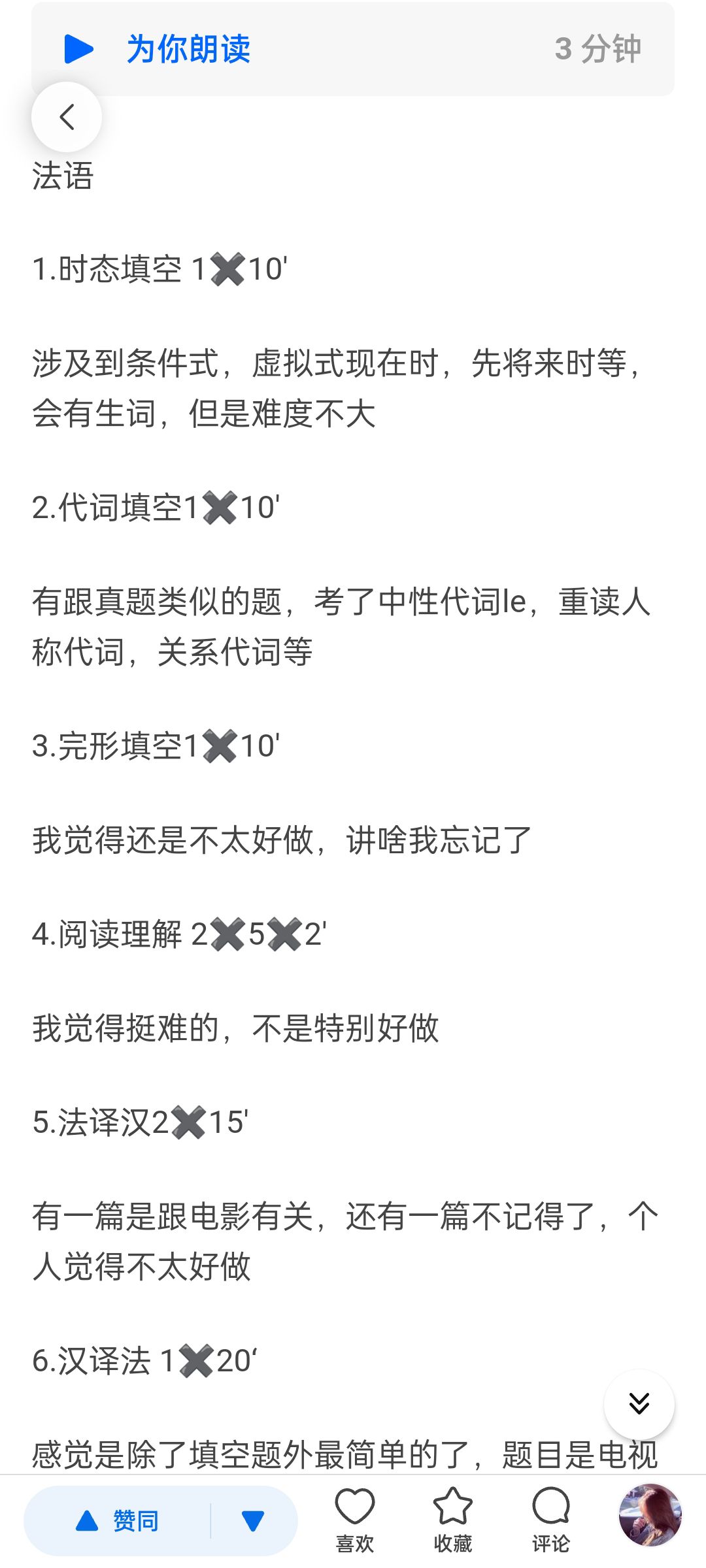This screenshot has height=1568, width=706.
Task: Open the 评论 comments section
Action: (x=551, y=1520)
